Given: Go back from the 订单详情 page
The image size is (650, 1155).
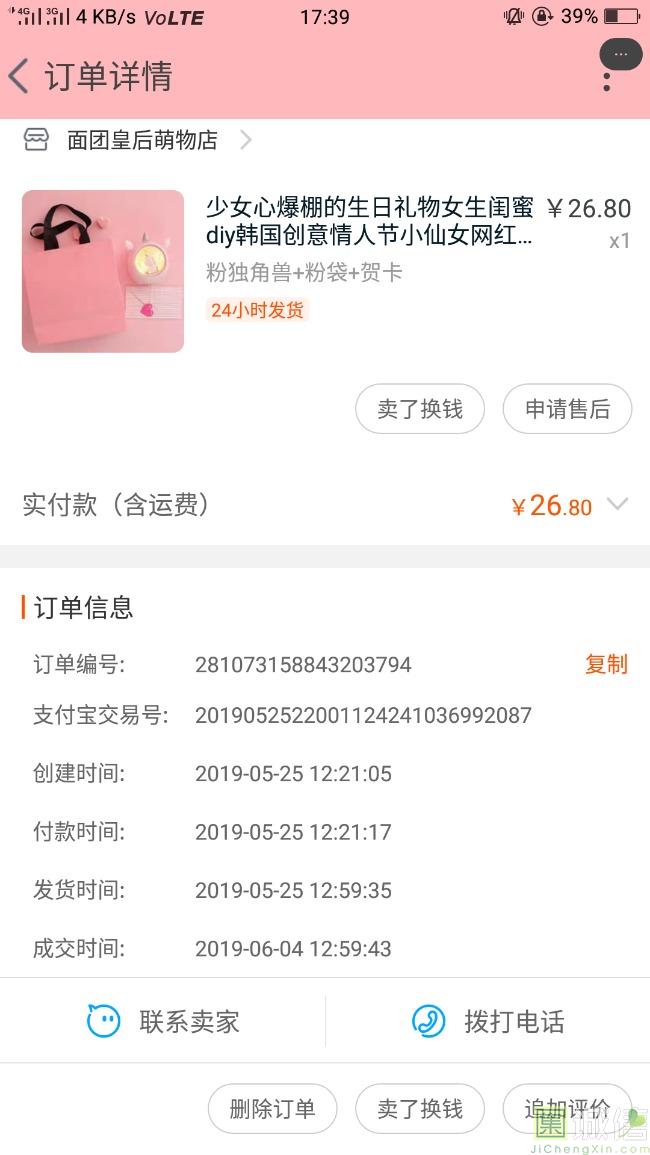Looking at the screenshot, I should [x=19, y=76].
